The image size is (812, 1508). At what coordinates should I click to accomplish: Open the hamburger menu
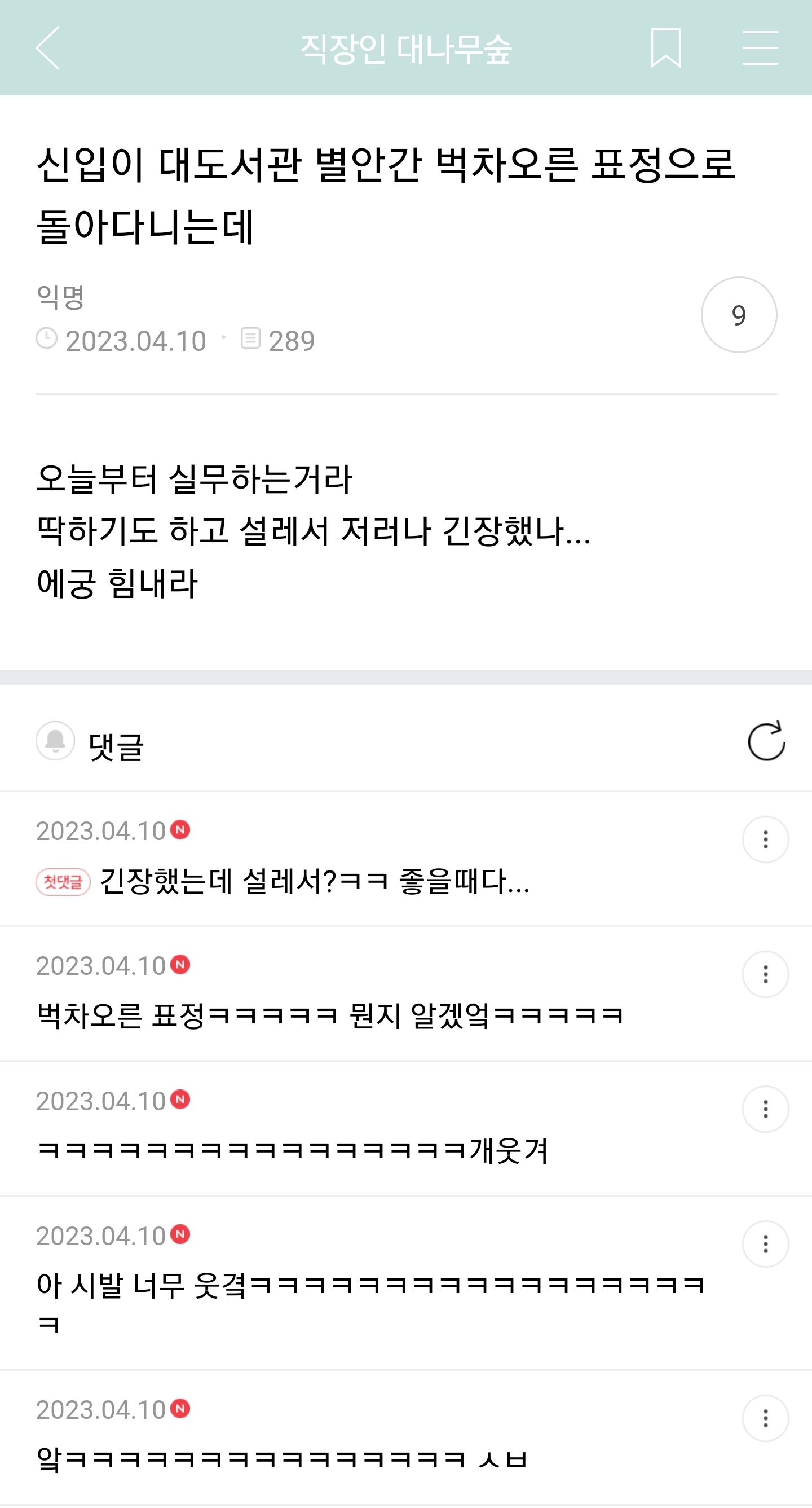(760, 48)
